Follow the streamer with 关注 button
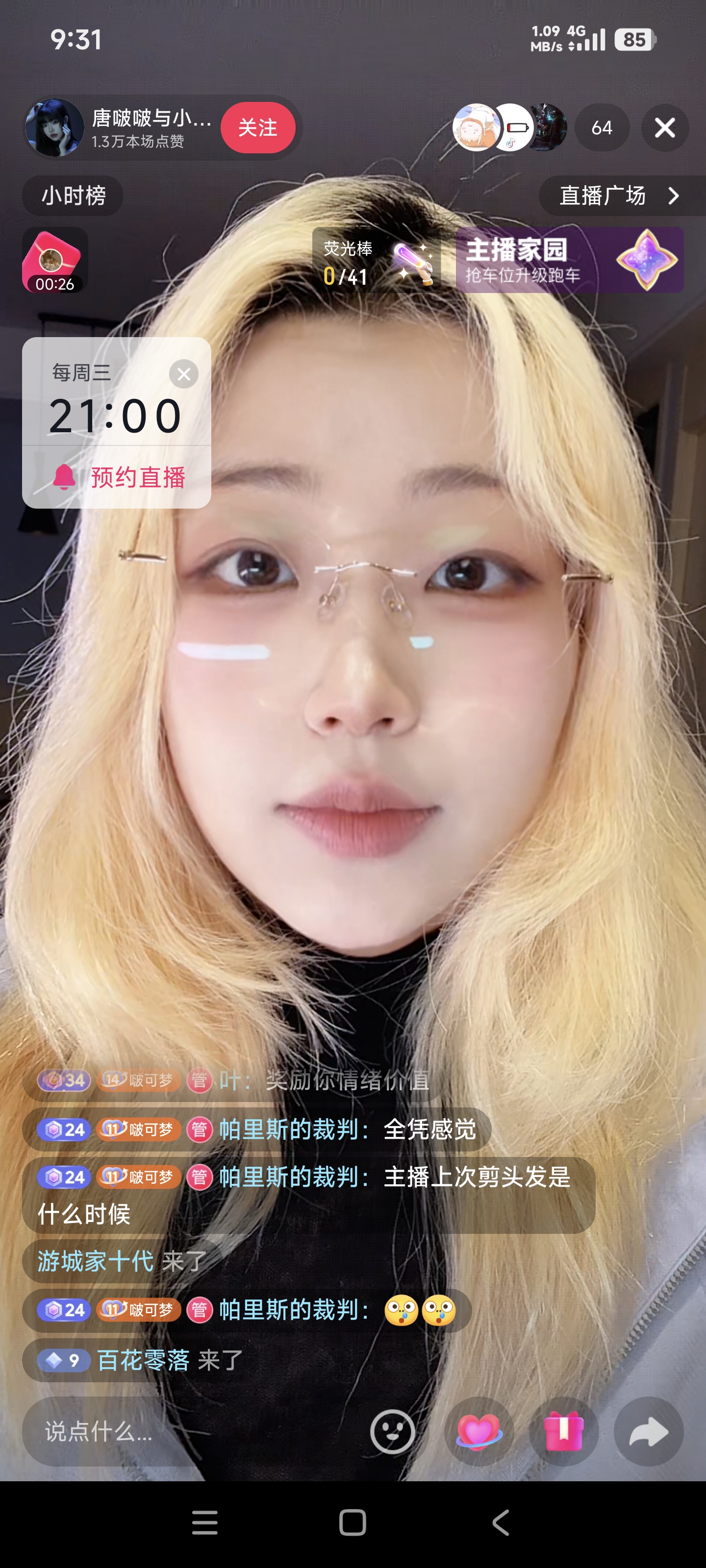The image size is (706, 1568). (258, 128)
